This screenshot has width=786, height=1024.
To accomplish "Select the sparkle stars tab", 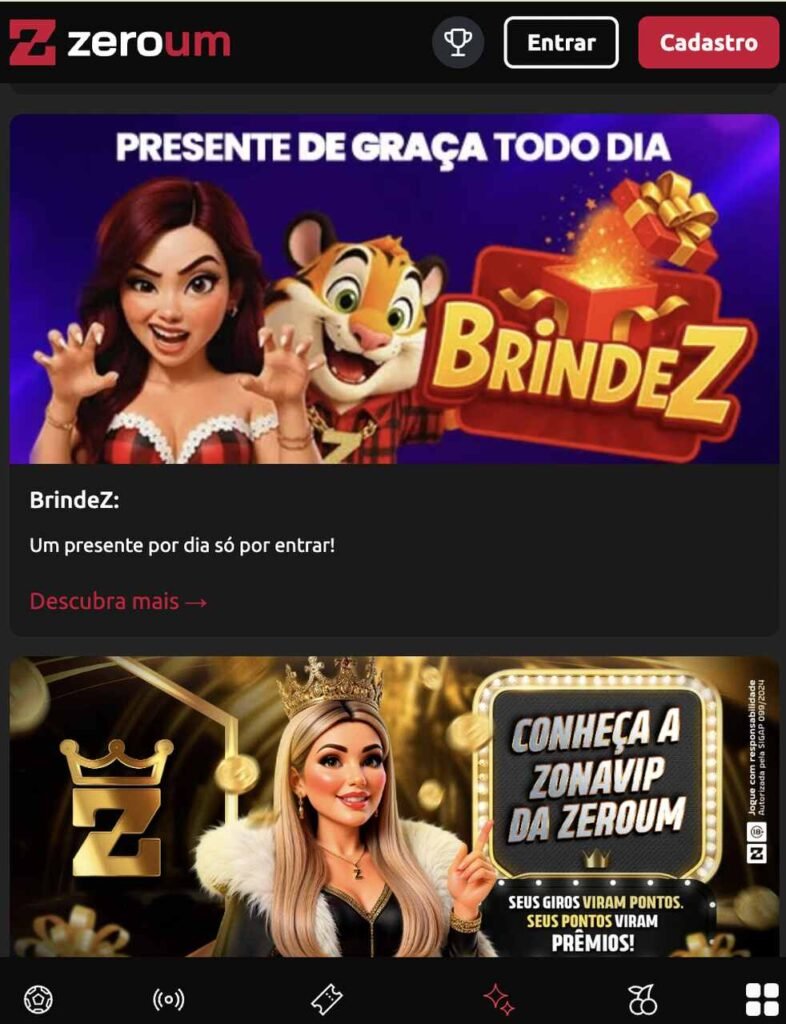I will coord(499,998).
